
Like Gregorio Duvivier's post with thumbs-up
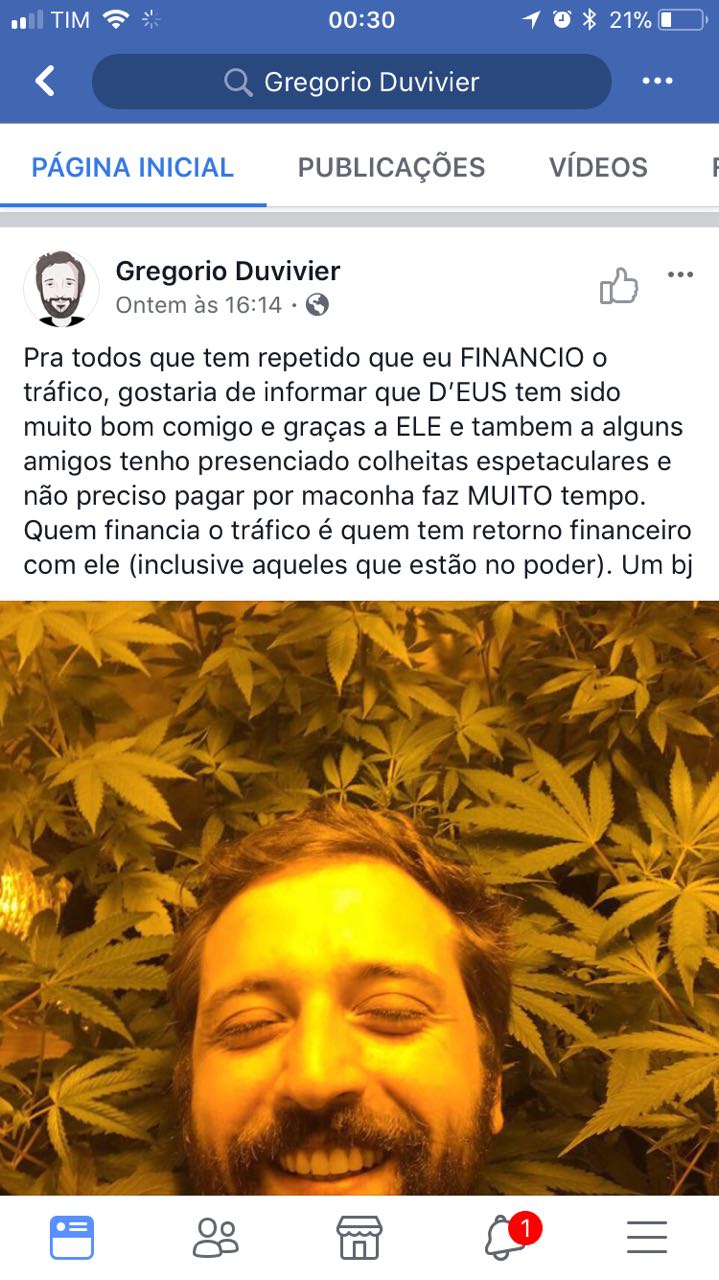(619, 287)
